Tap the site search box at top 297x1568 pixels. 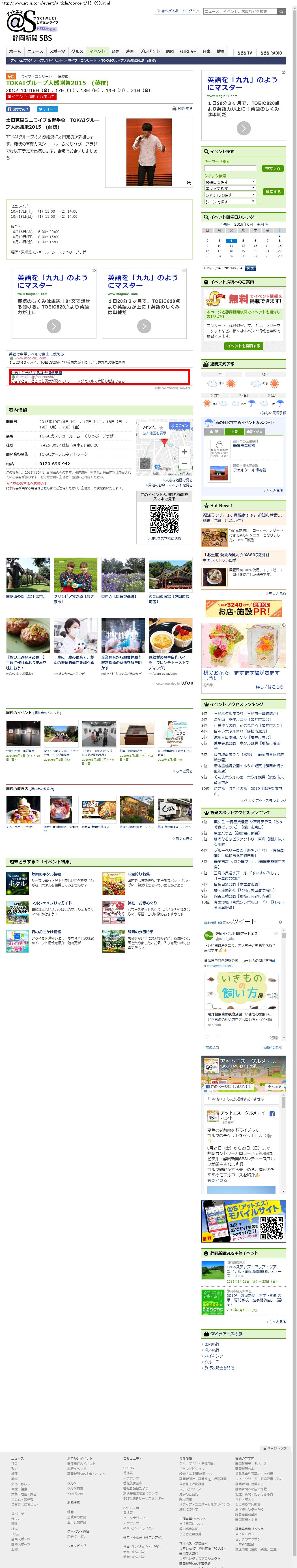click(x=240, y=11)
